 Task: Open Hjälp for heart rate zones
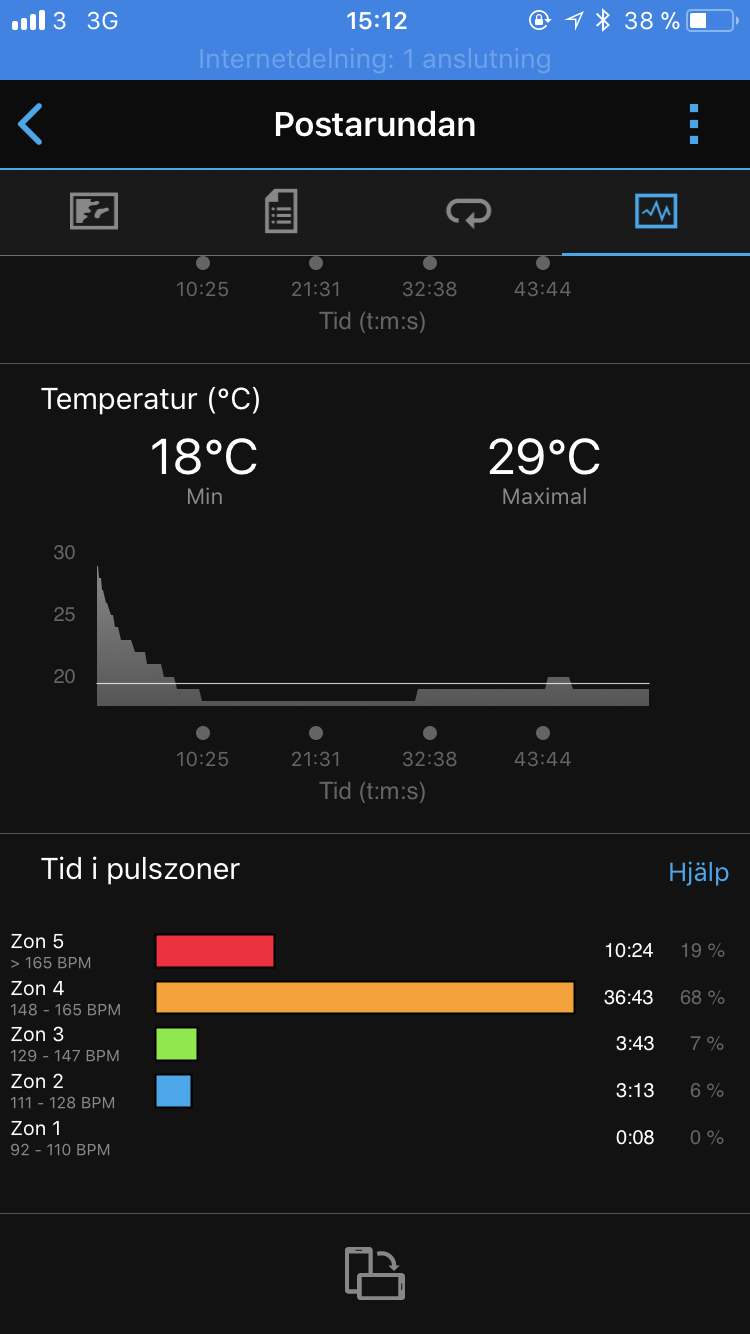pos(698,872)
